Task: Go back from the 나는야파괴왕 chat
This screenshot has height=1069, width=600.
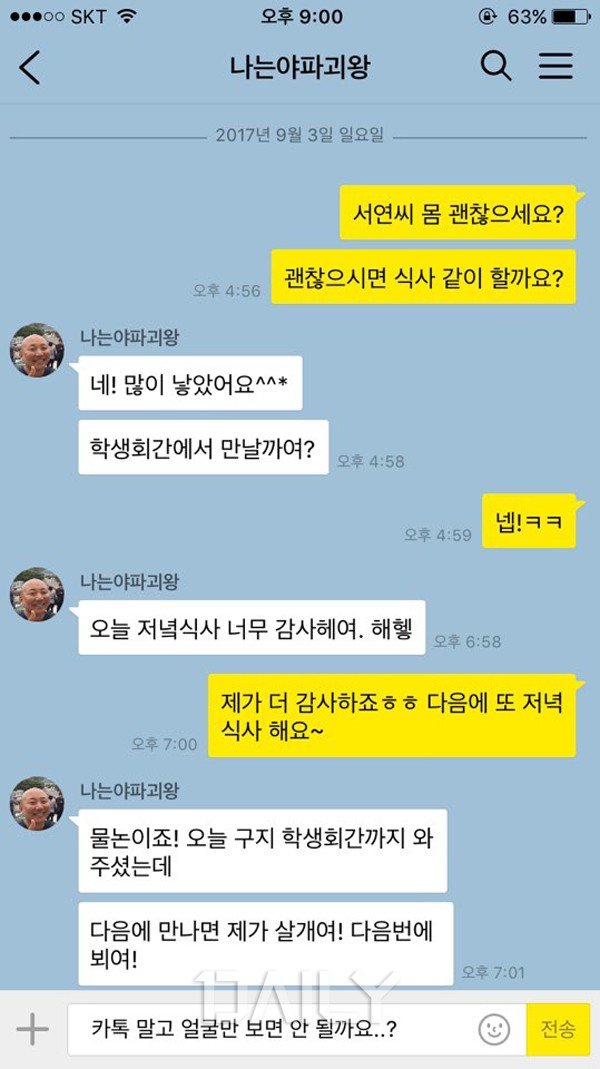Action: click(31, 68)
